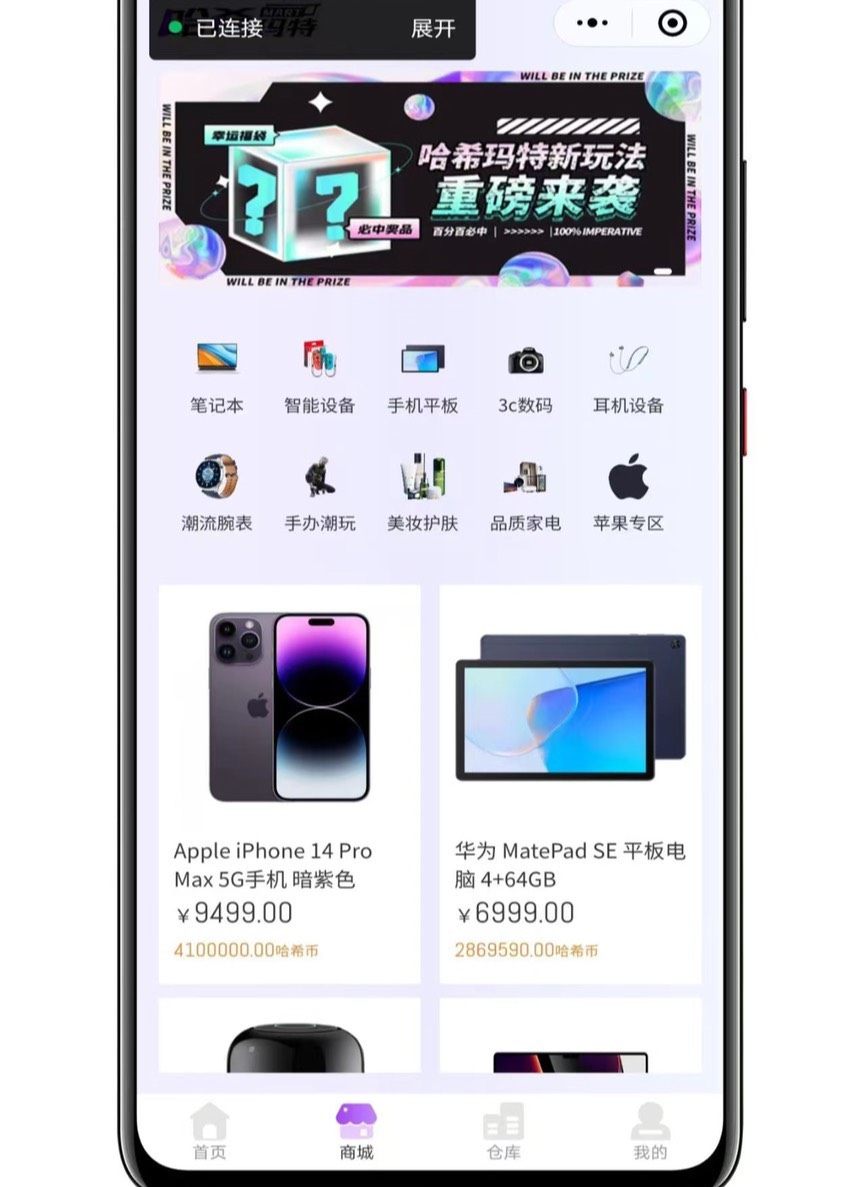Open the 品质家电 category
Viewport: 864px width, 1187px height.
pos(525,494)
